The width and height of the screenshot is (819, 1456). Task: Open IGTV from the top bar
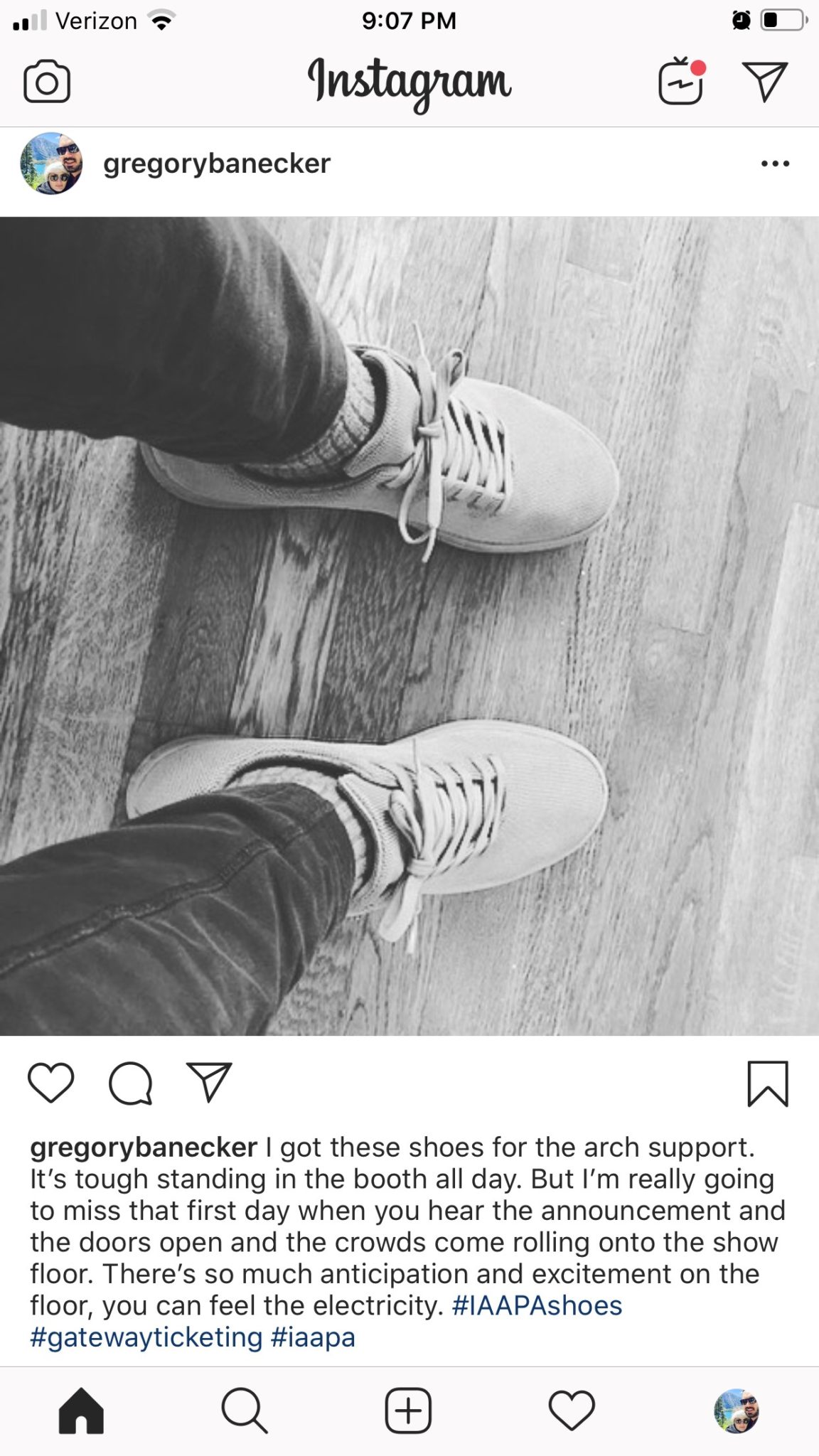coord(682,81)
